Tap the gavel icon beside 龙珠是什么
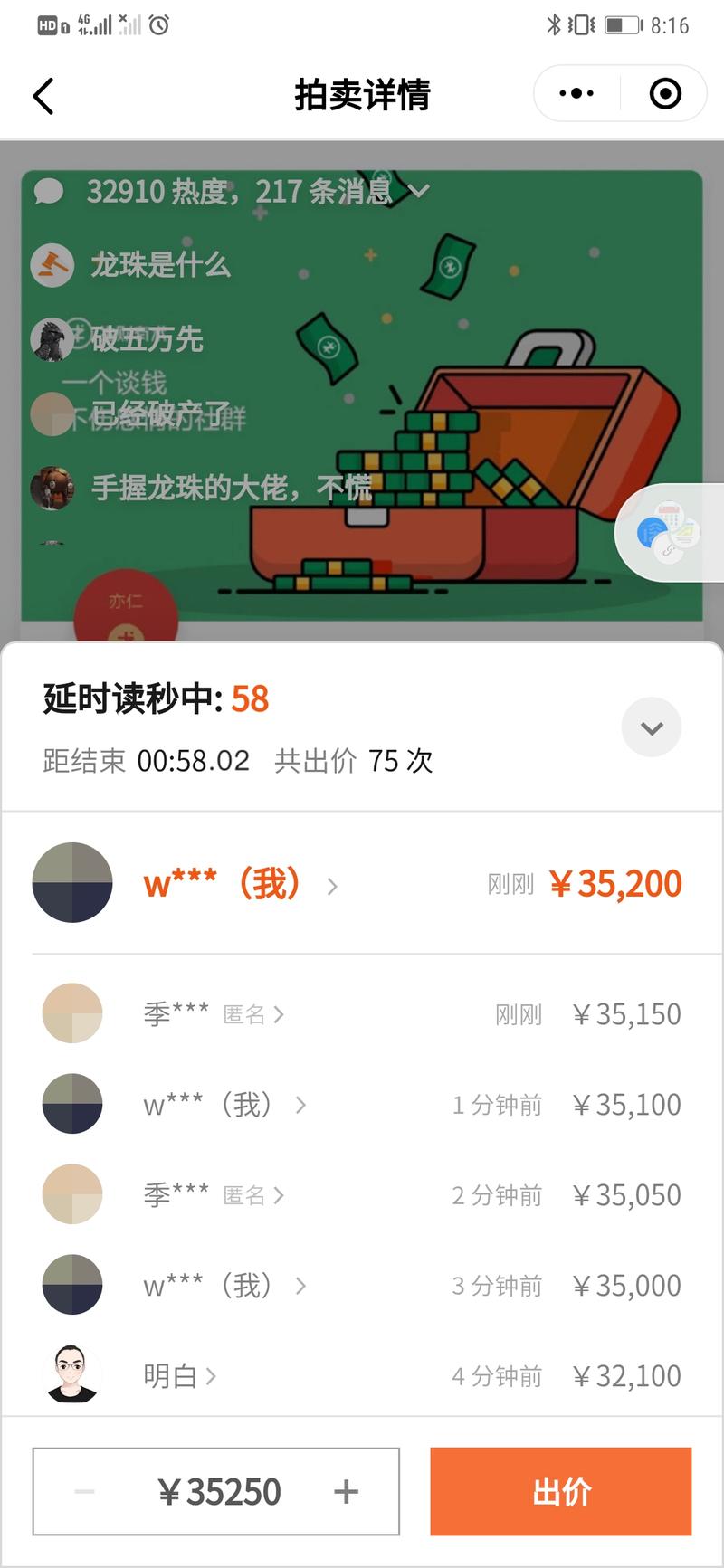 pos(52,265)
